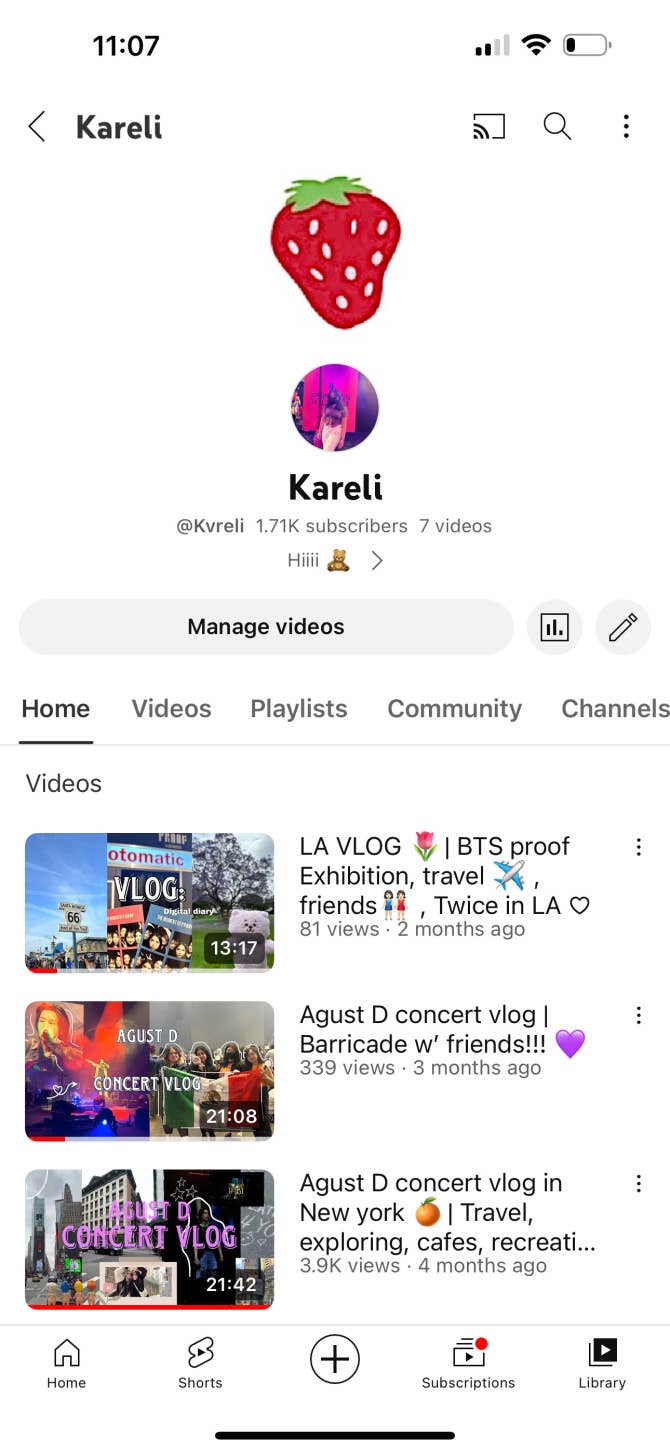Edit channel with the pencil icon
This screenshot has height=1452, width=670.
tap(623, 627)
